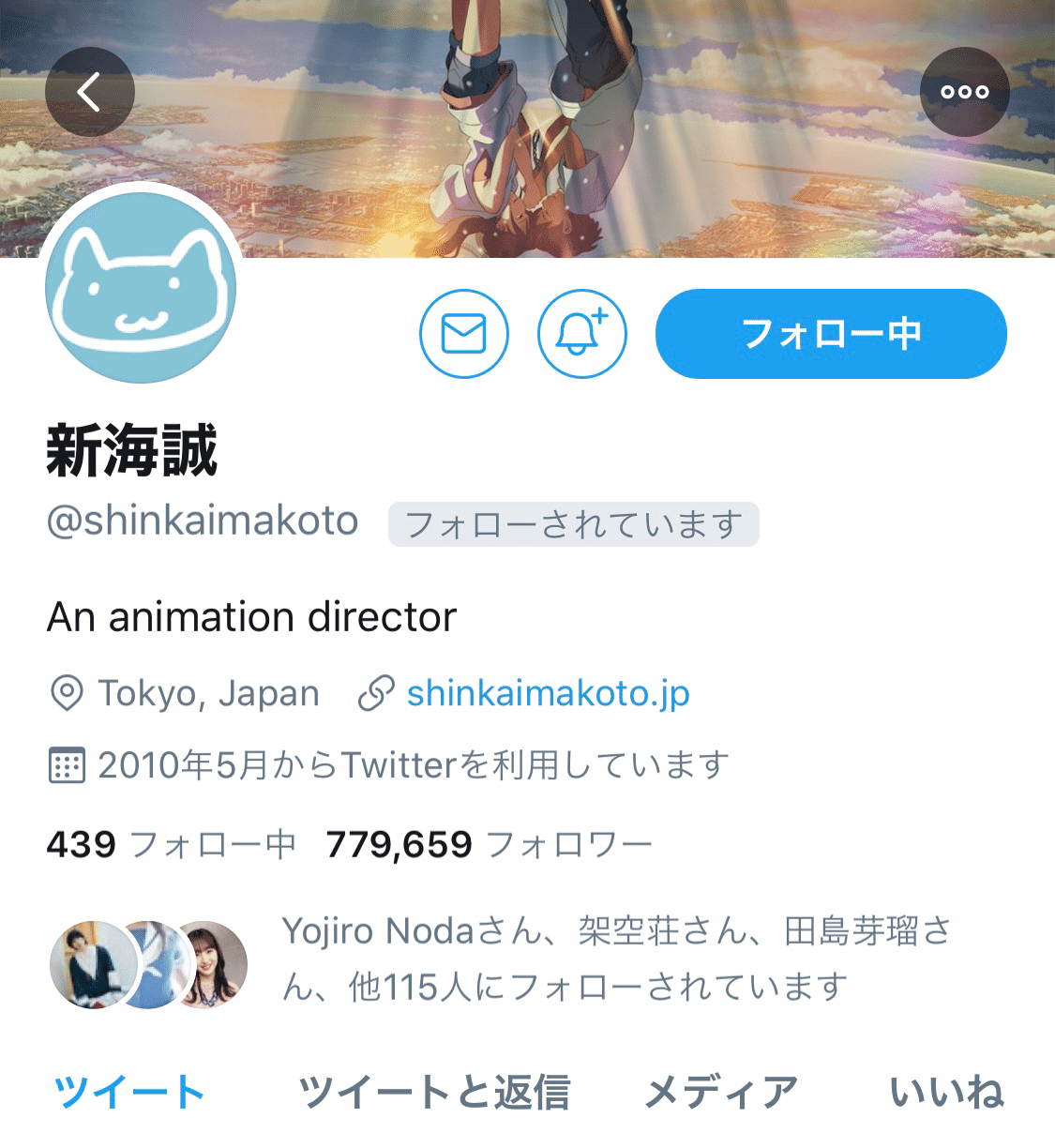Screen dimensions: 1055x1148
Task: Expand options from the three-dot menu
Action: pyautogui.click(x=965, y=91)
